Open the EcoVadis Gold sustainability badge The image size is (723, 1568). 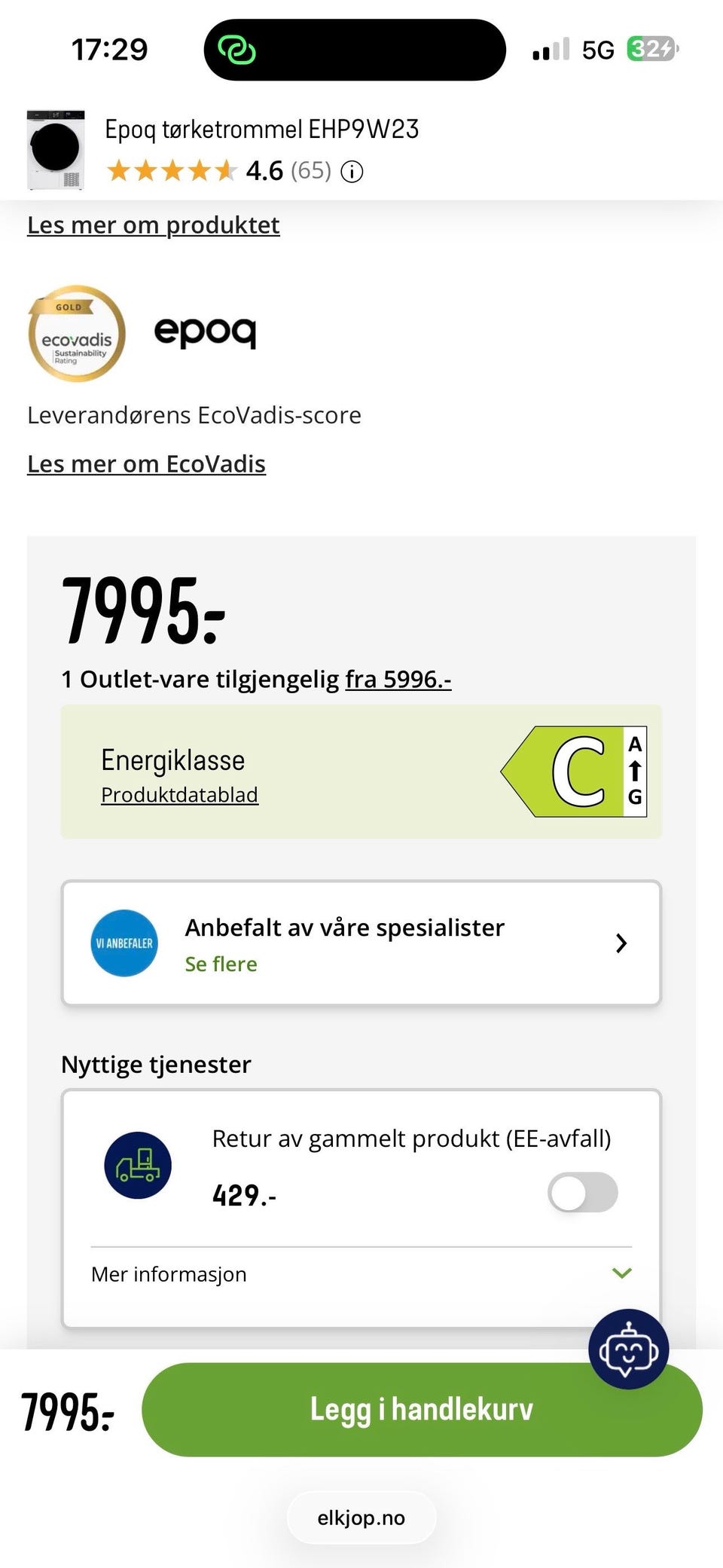click(75, 335)
